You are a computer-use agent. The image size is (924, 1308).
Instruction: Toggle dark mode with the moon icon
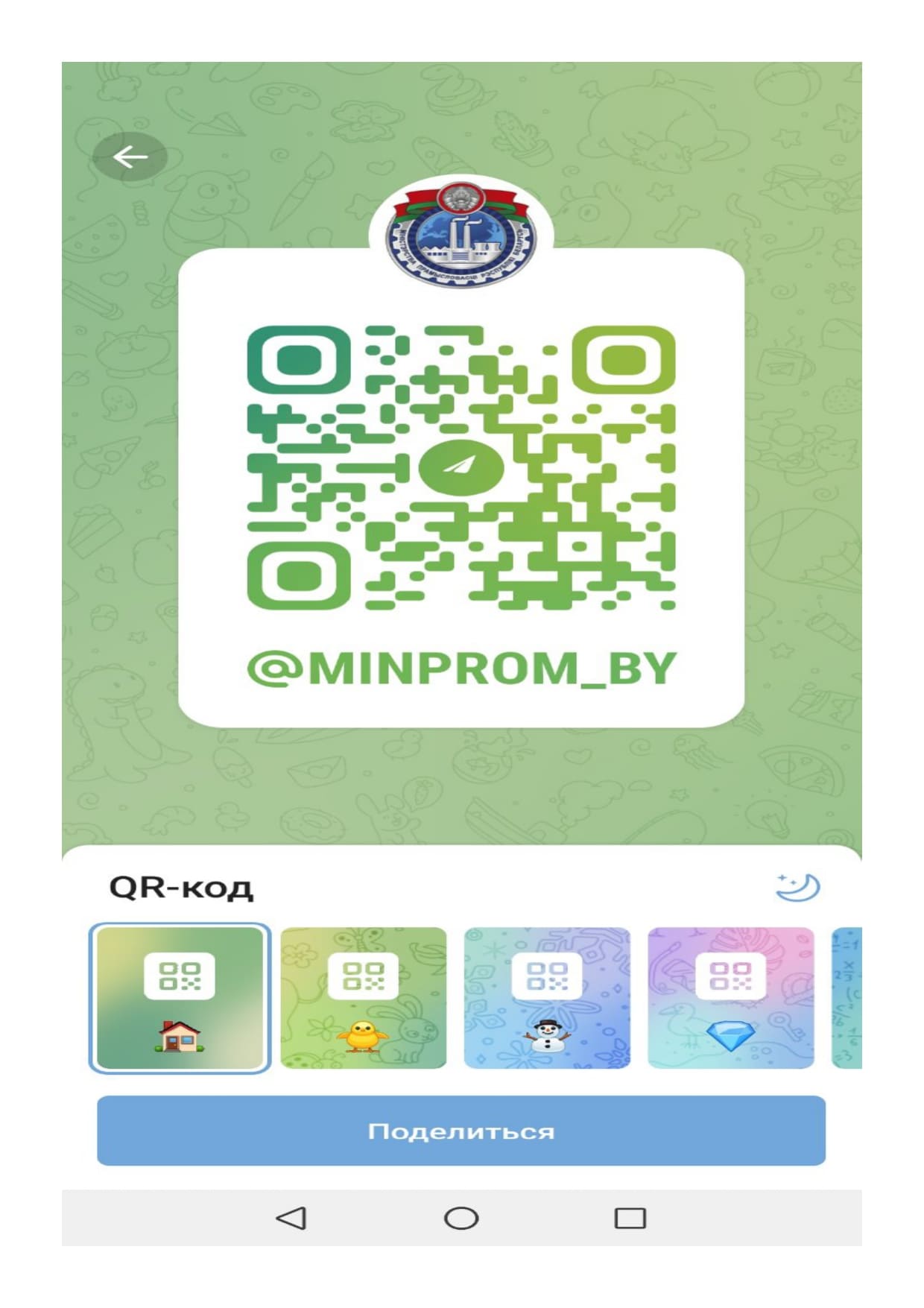click(x=799, y=887)
